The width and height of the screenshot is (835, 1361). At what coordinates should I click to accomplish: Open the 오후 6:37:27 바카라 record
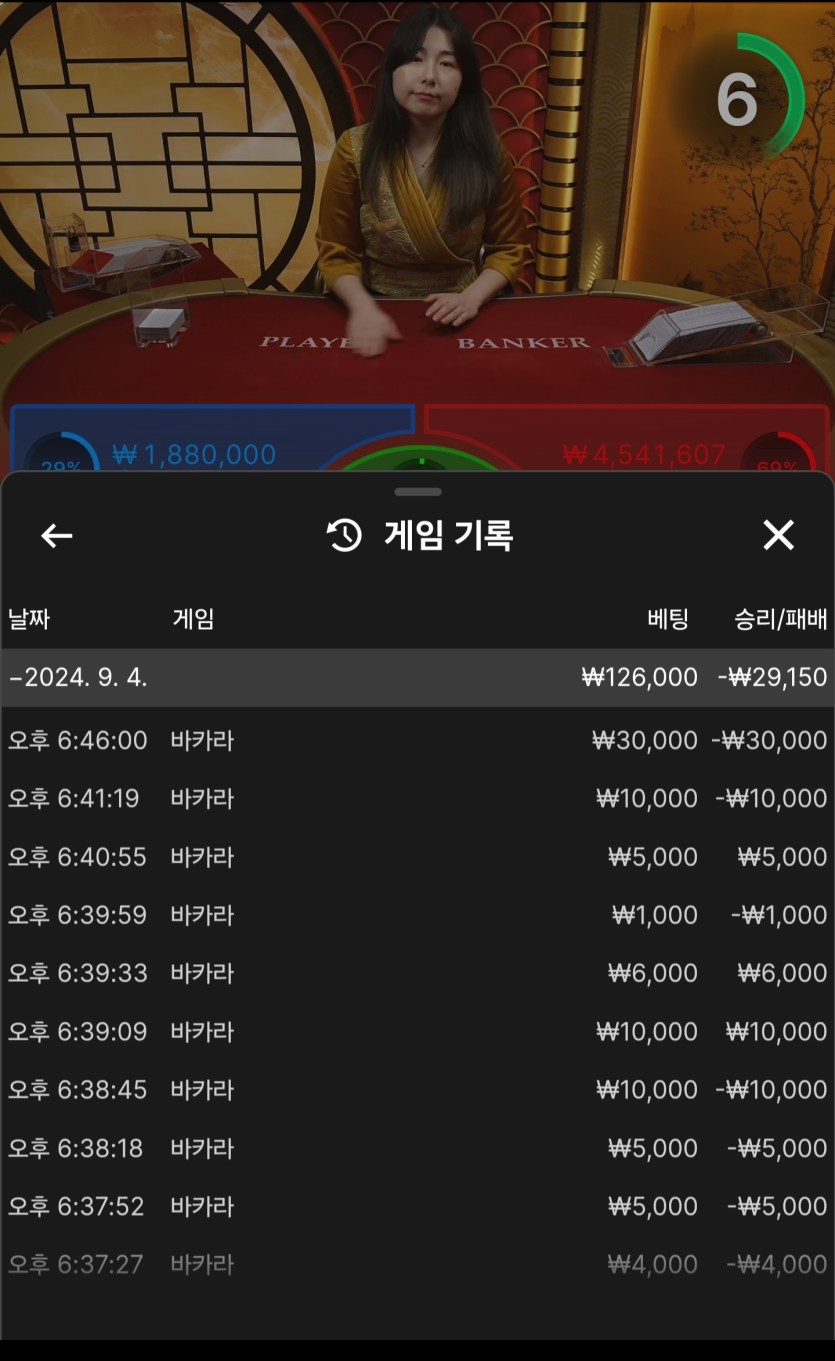pyautogui.click(x=417, y=1264)
